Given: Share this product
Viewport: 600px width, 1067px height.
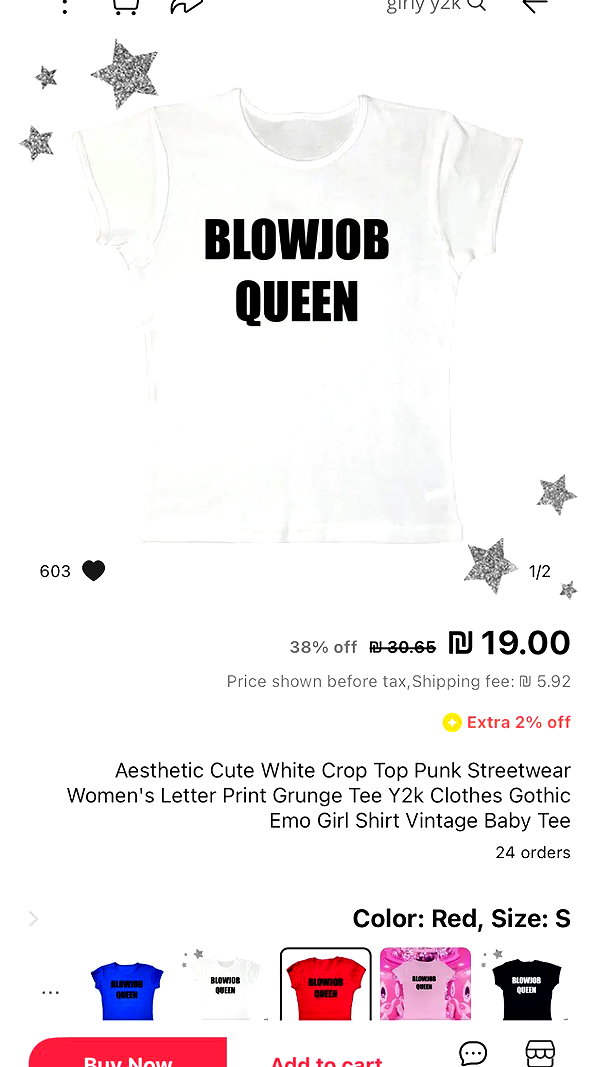Looking at the screenshot, I should [x=186, y=6].
